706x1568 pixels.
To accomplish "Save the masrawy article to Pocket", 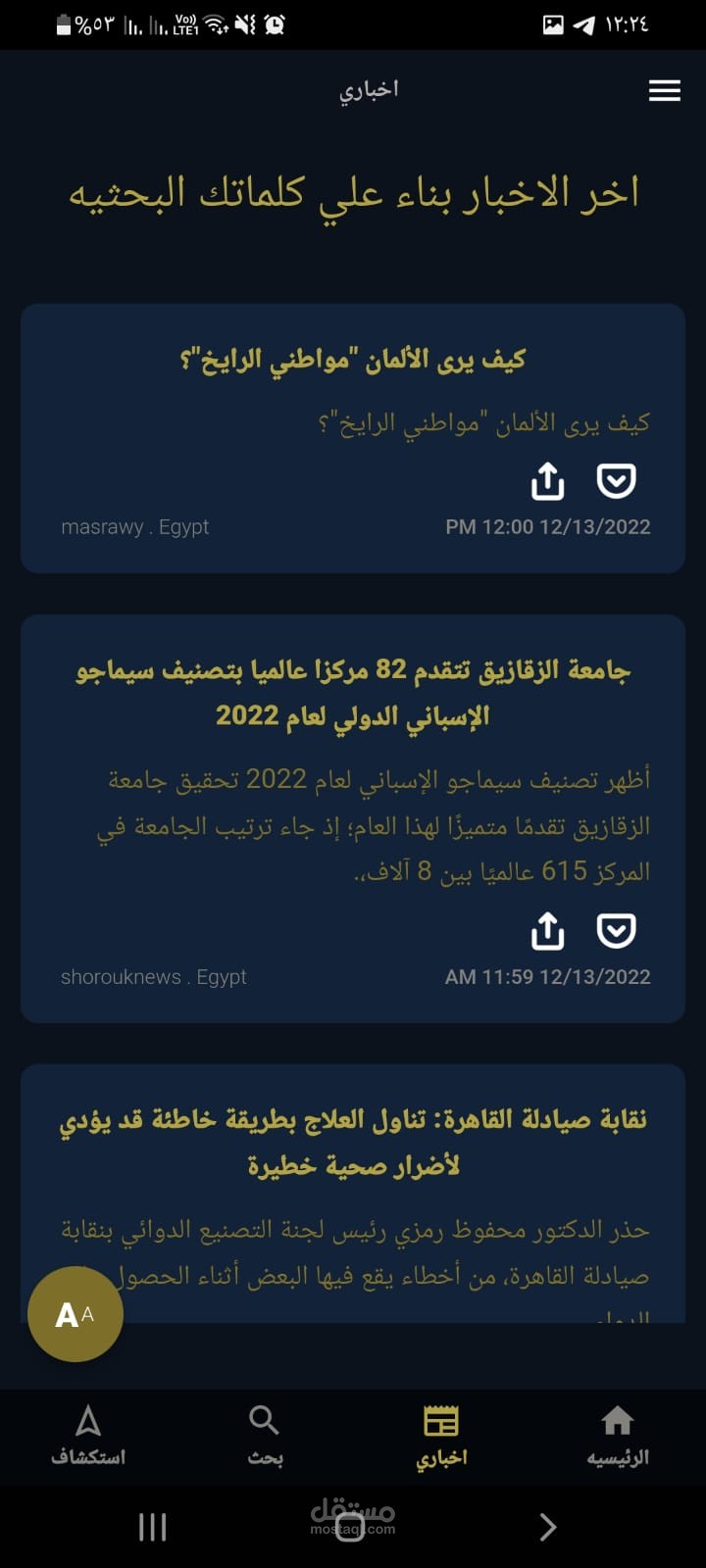I will point(616,481).
